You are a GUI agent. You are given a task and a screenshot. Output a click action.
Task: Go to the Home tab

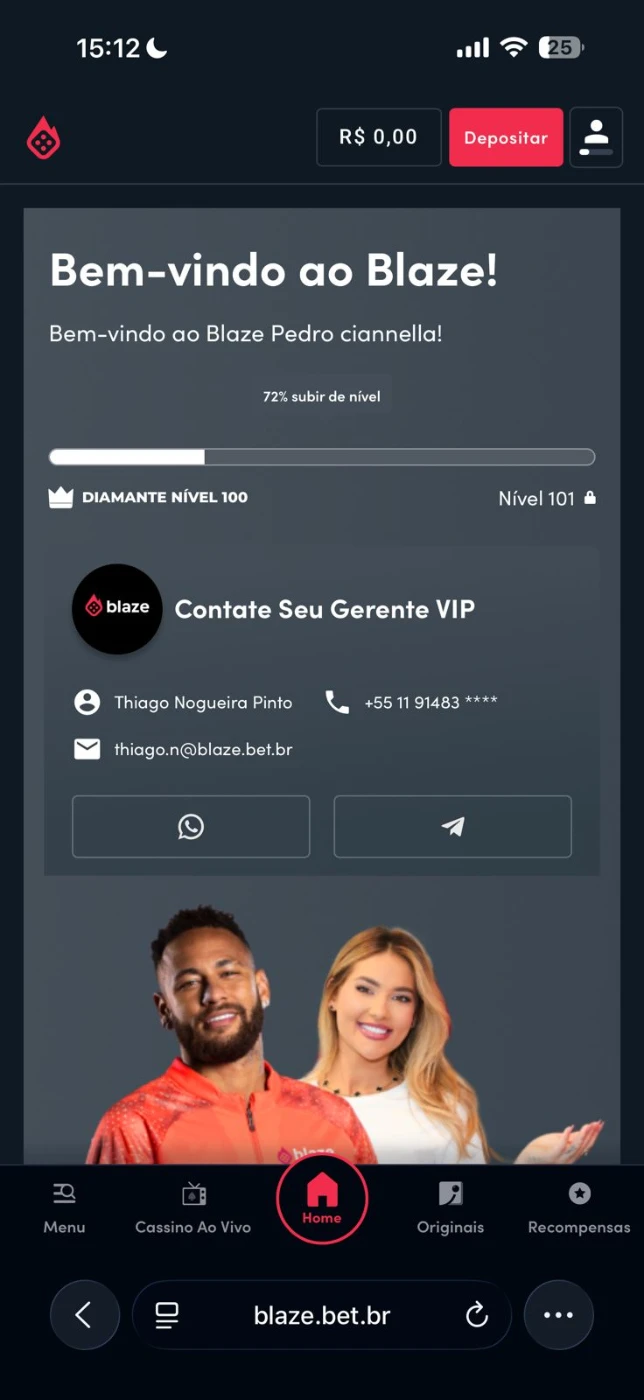point(322,1199)
